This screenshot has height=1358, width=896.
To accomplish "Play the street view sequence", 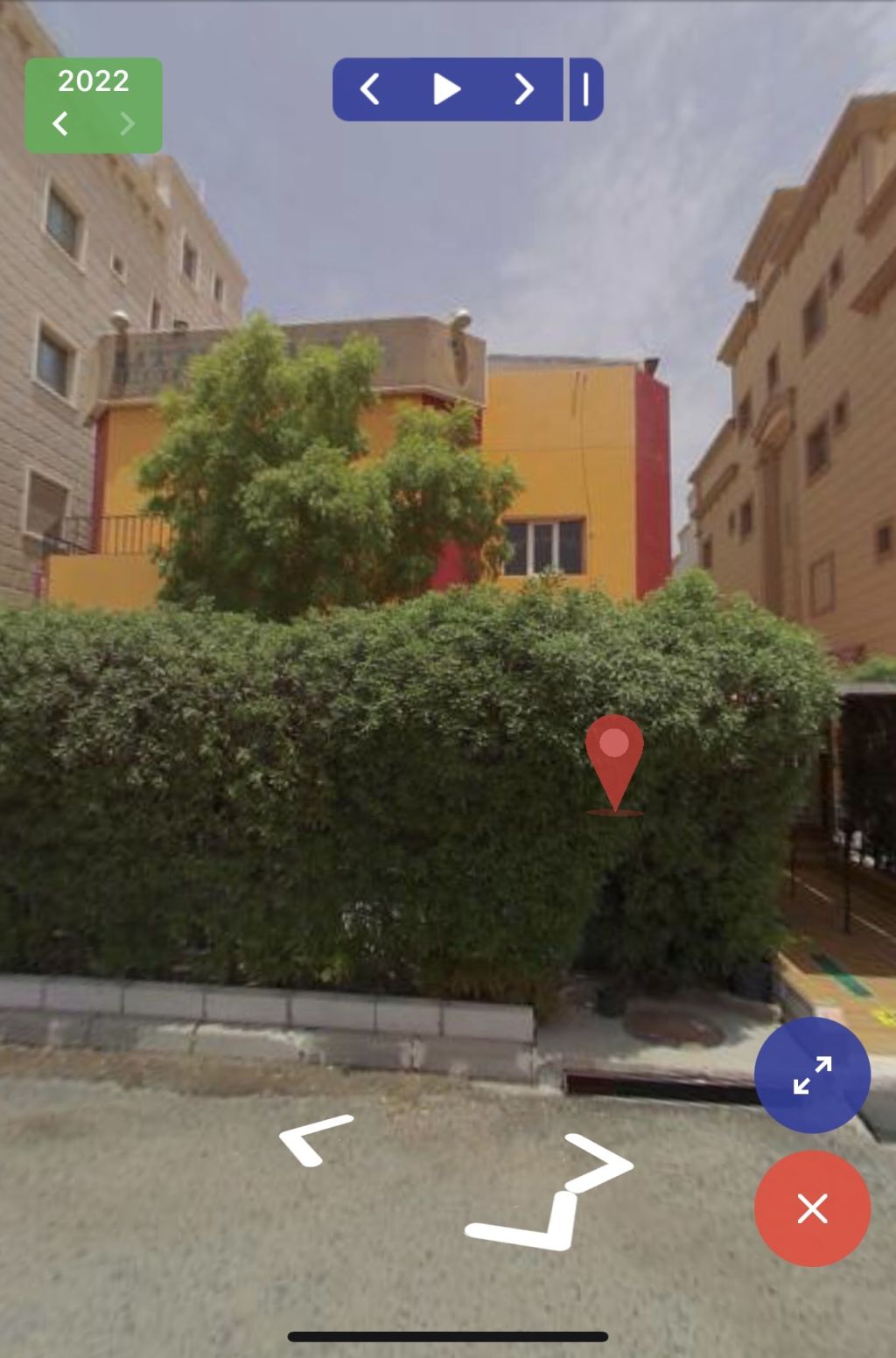I will coord(446,89).
